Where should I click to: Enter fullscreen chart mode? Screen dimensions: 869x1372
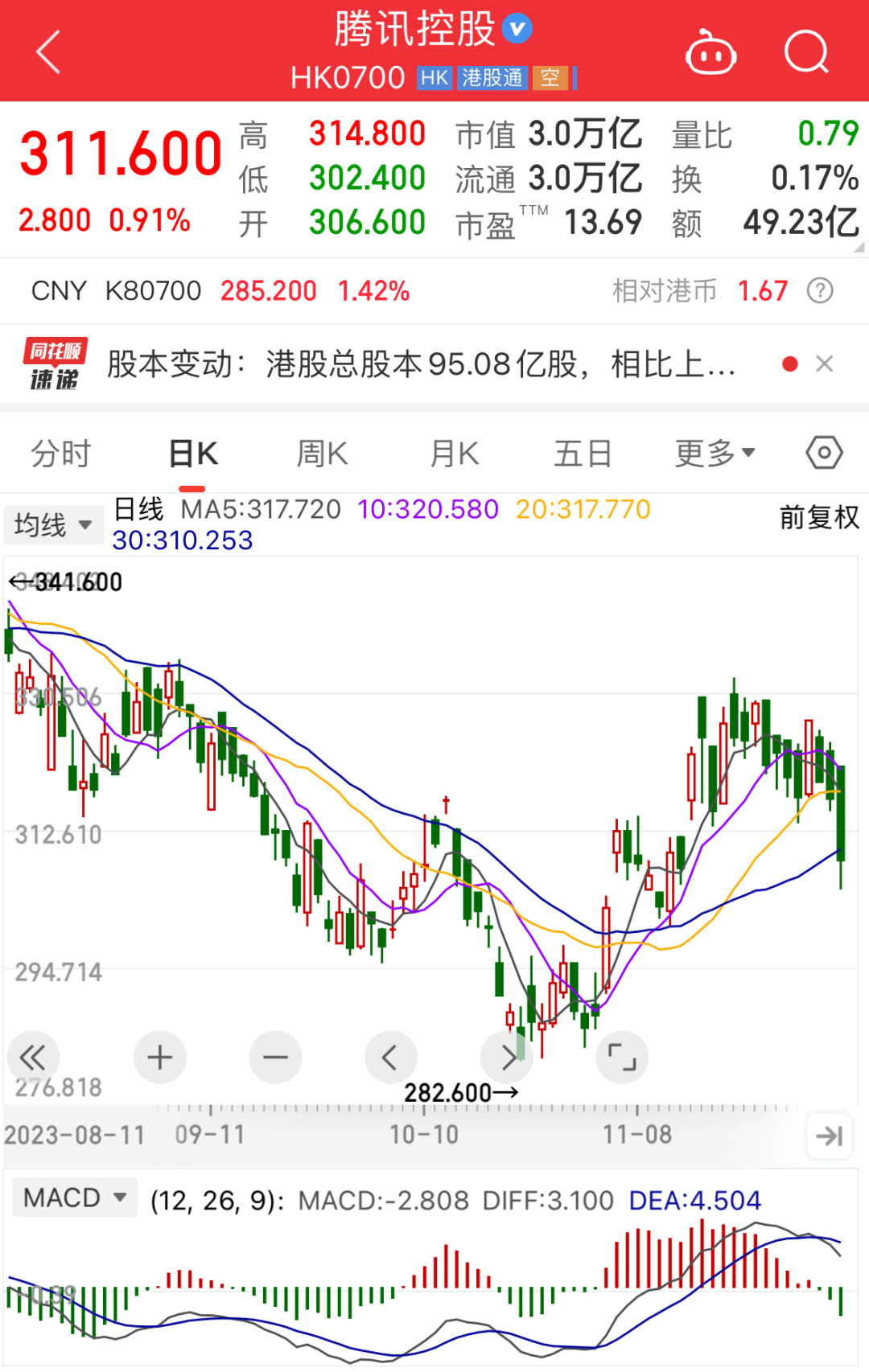pyautogui.click(x=621, y=1058)
